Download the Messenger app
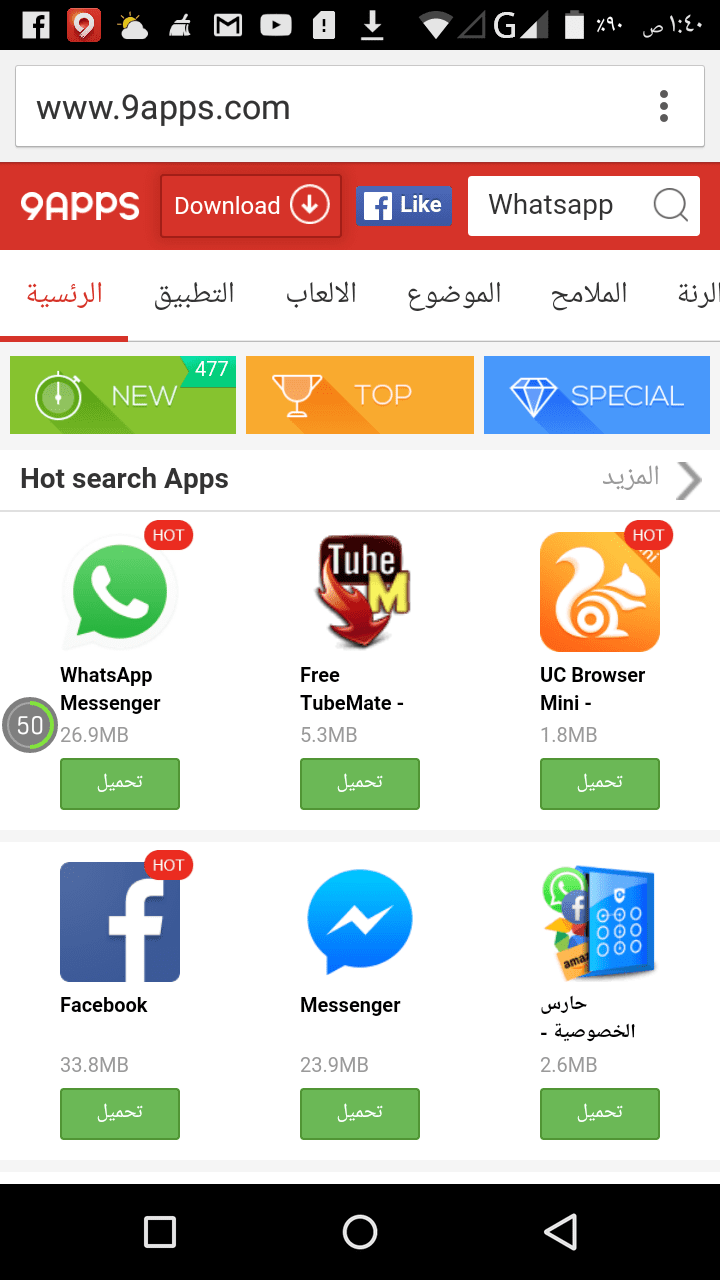The width and height of the screenshot is (720, 1280). [360, 1113]
